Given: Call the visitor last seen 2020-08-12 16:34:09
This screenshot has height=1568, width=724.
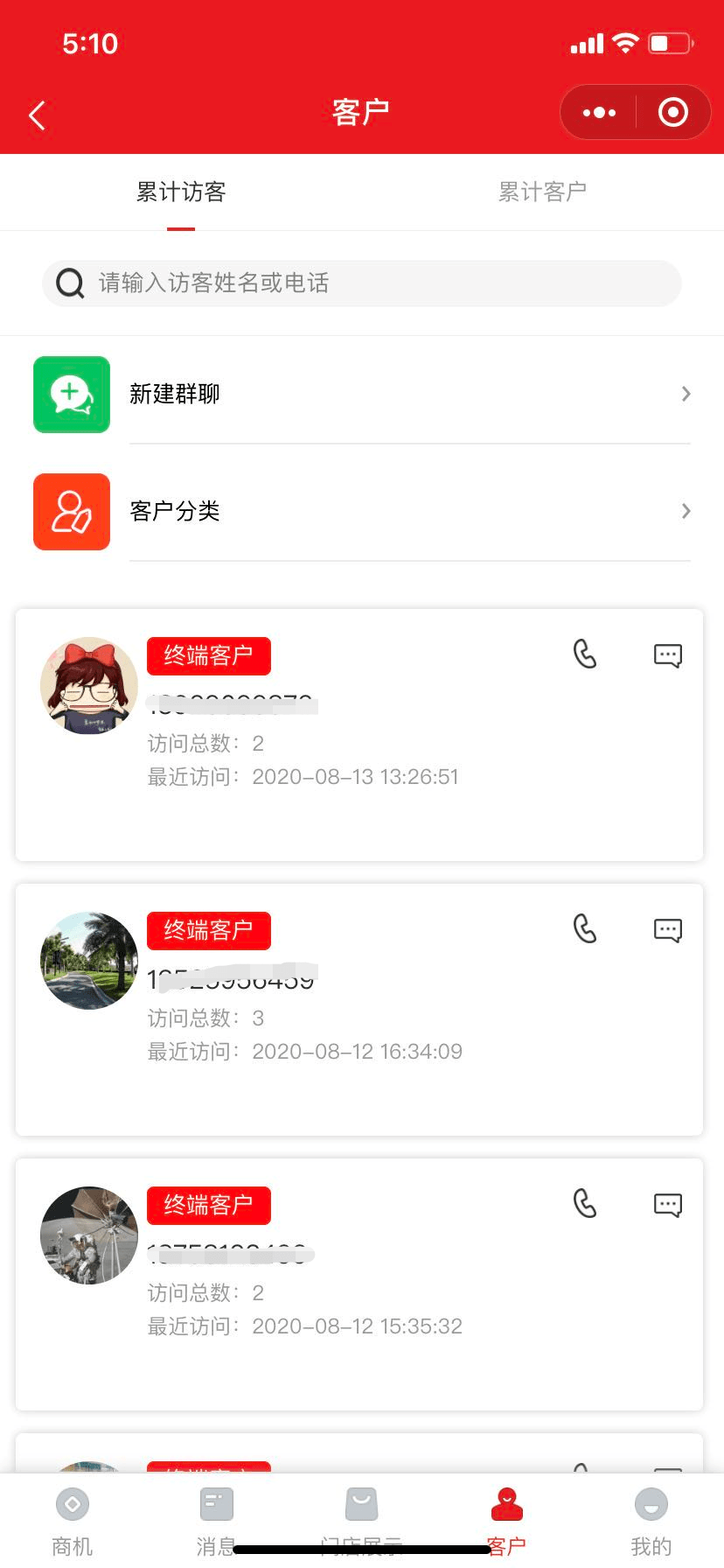Looking at the screenshot, I should tap(585, 929).
